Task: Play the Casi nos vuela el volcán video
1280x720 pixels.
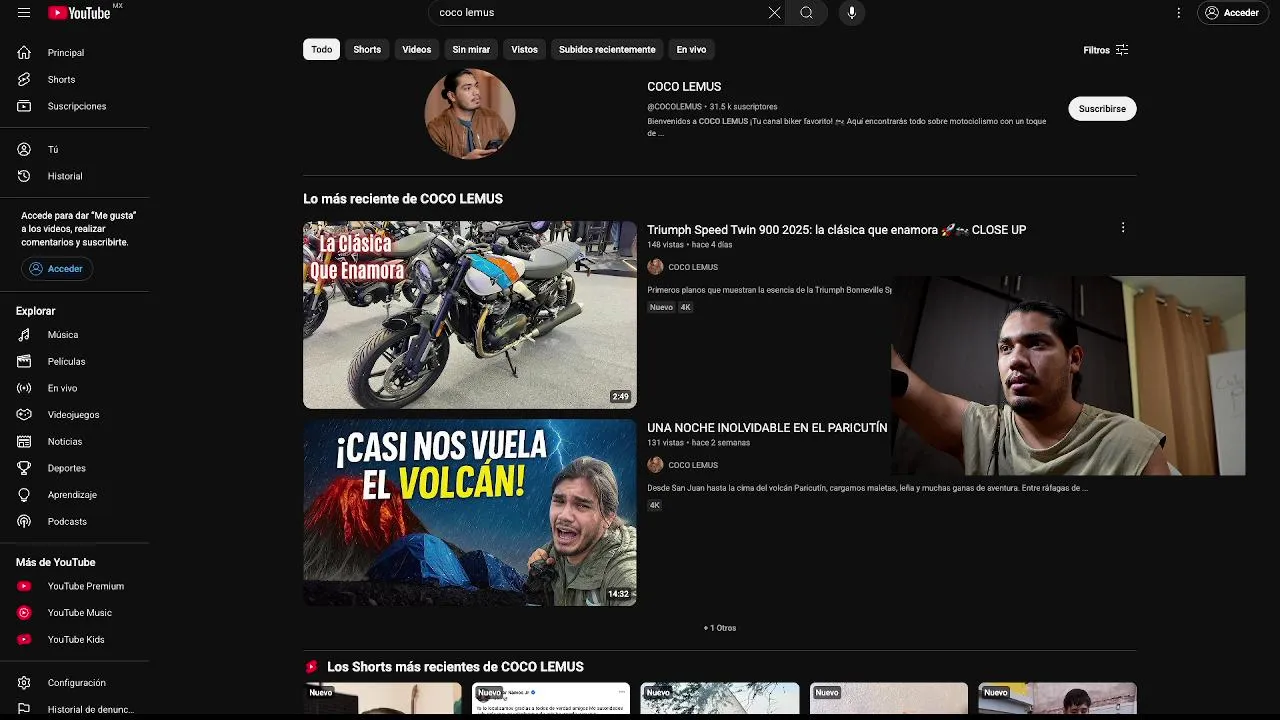Action: pos(469,512)
